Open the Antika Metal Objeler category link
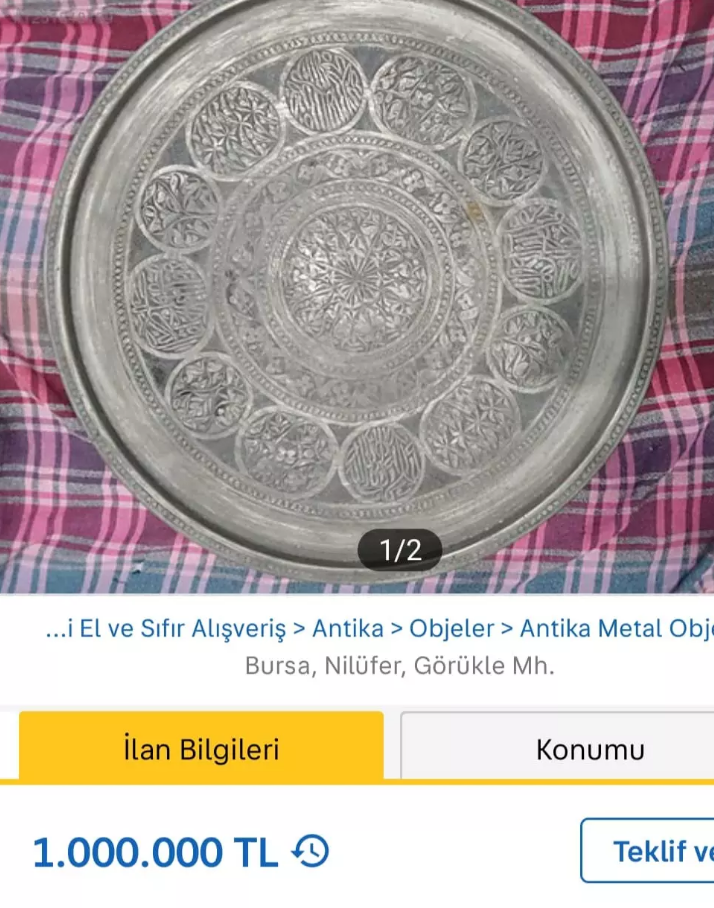Viewport: 714px width, 908px height. pyautogui.click(x=615, y=629)
